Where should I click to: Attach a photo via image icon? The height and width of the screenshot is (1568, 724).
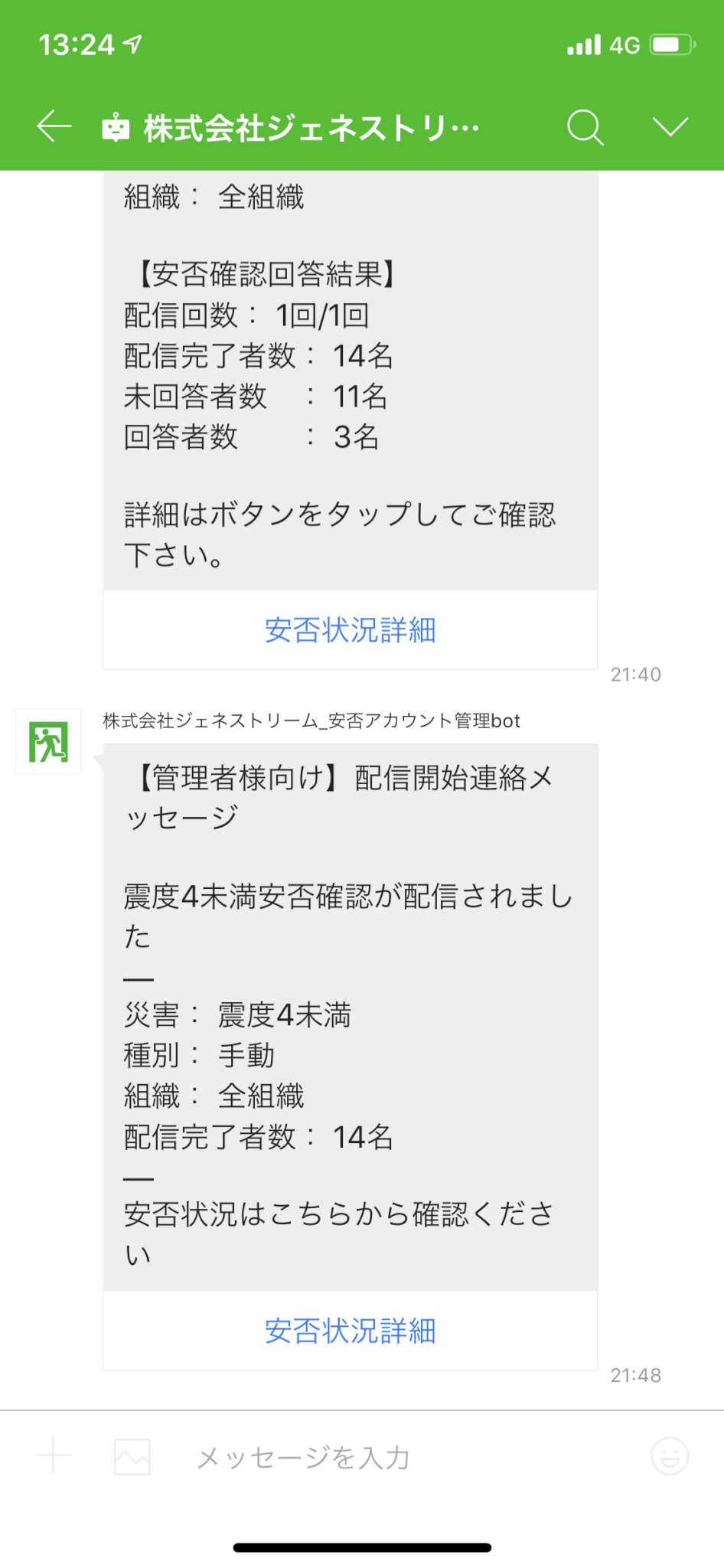tap(132, 1456)
